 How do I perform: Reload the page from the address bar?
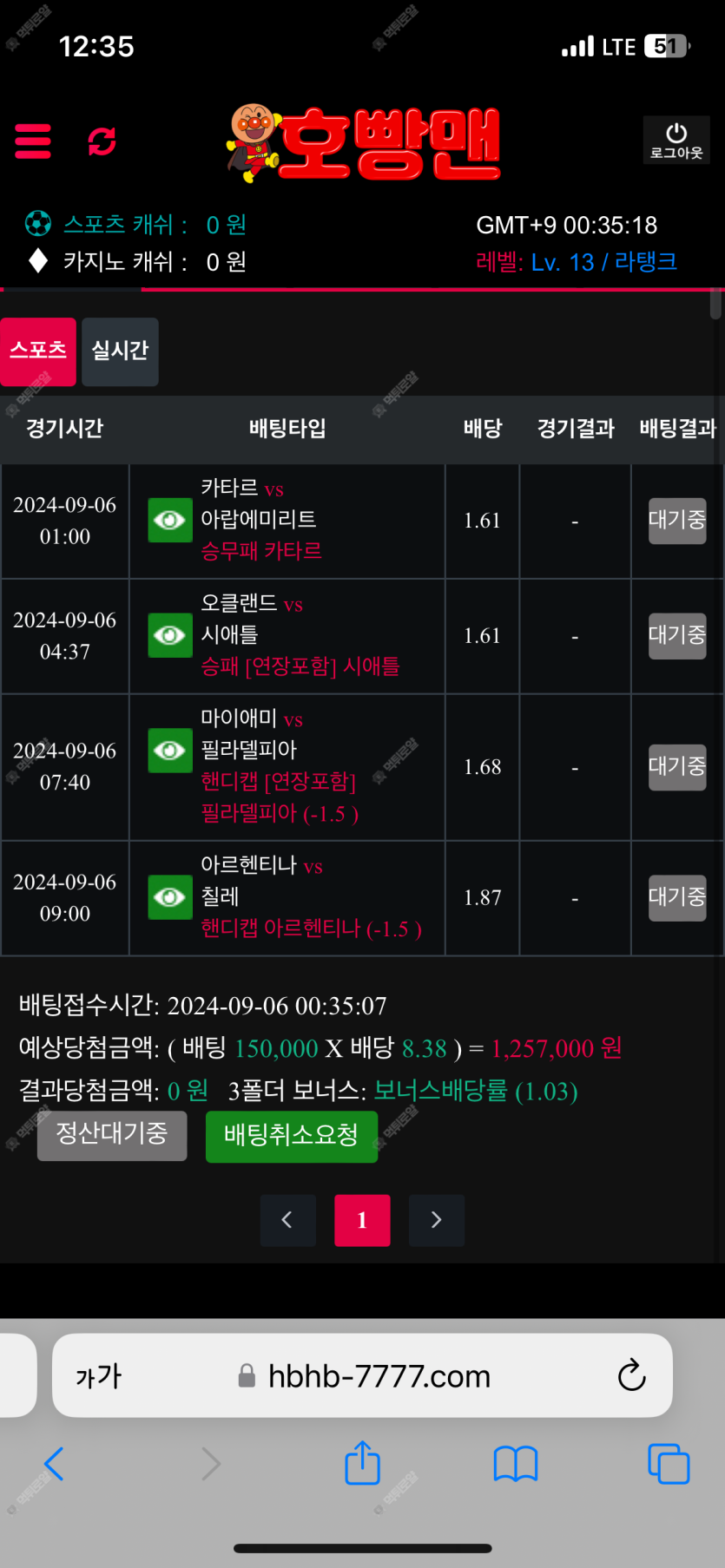631,1375
